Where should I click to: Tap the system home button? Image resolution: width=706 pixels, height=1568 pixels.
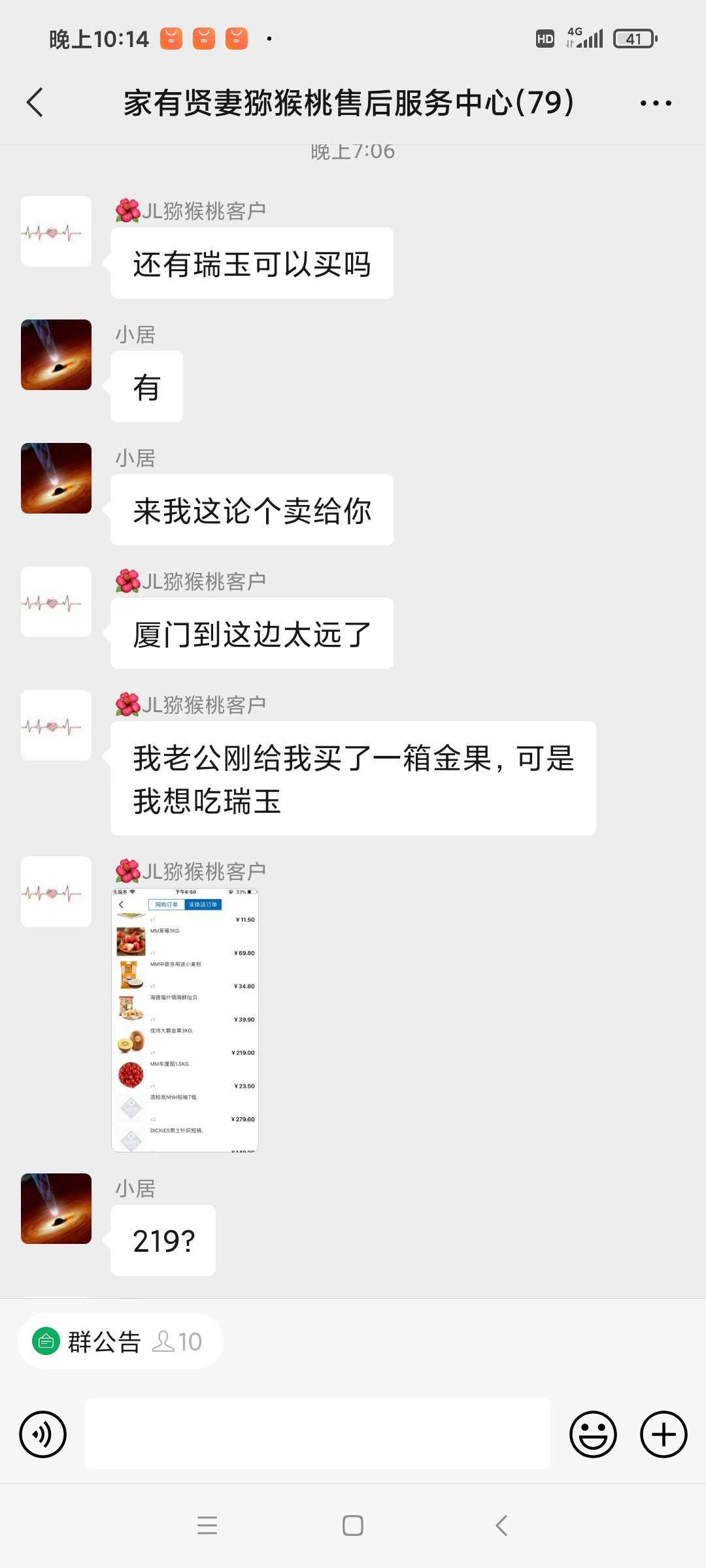(353, 1526)
